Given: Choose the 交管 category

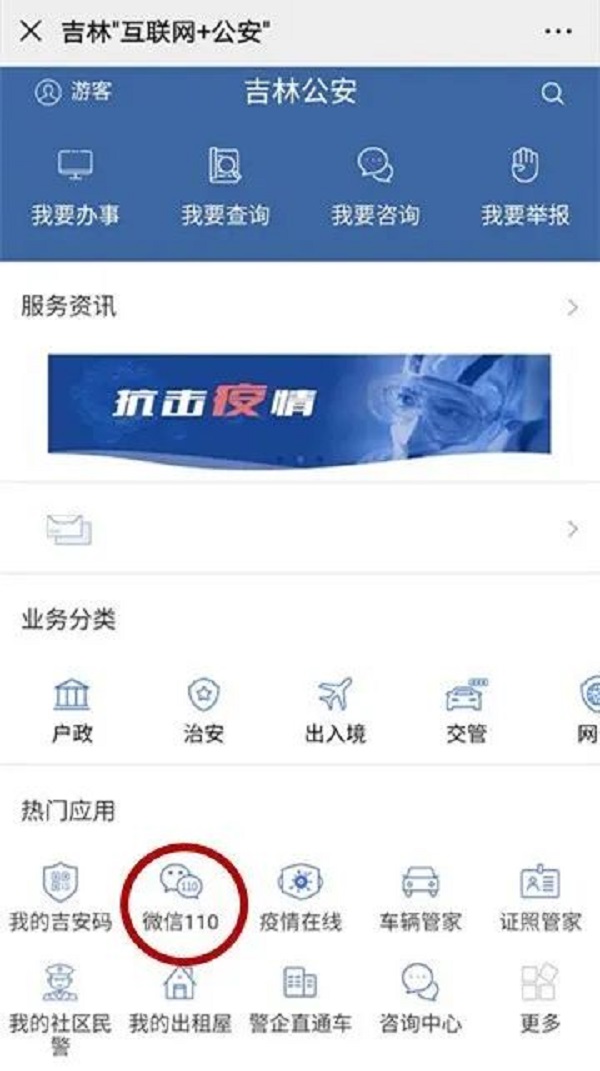Looking at the screenshot, I should tap(466, 712).
